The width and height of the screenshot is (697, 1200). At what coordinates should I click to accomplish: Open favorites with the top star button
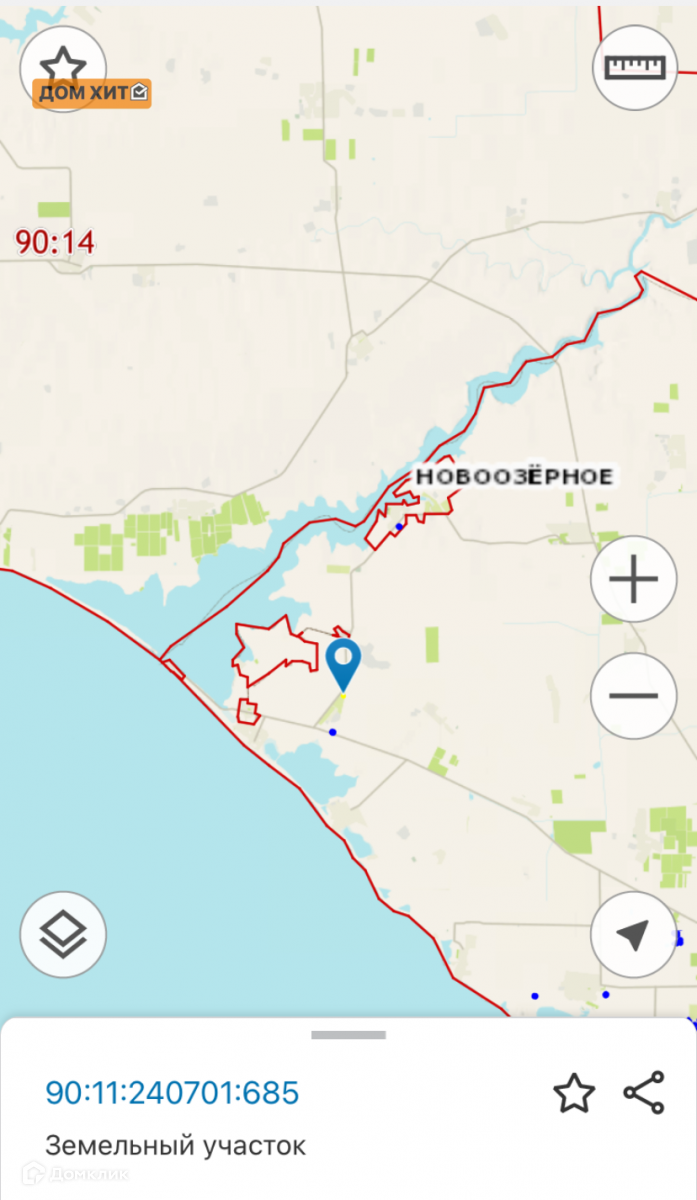(x=63, y=66)
